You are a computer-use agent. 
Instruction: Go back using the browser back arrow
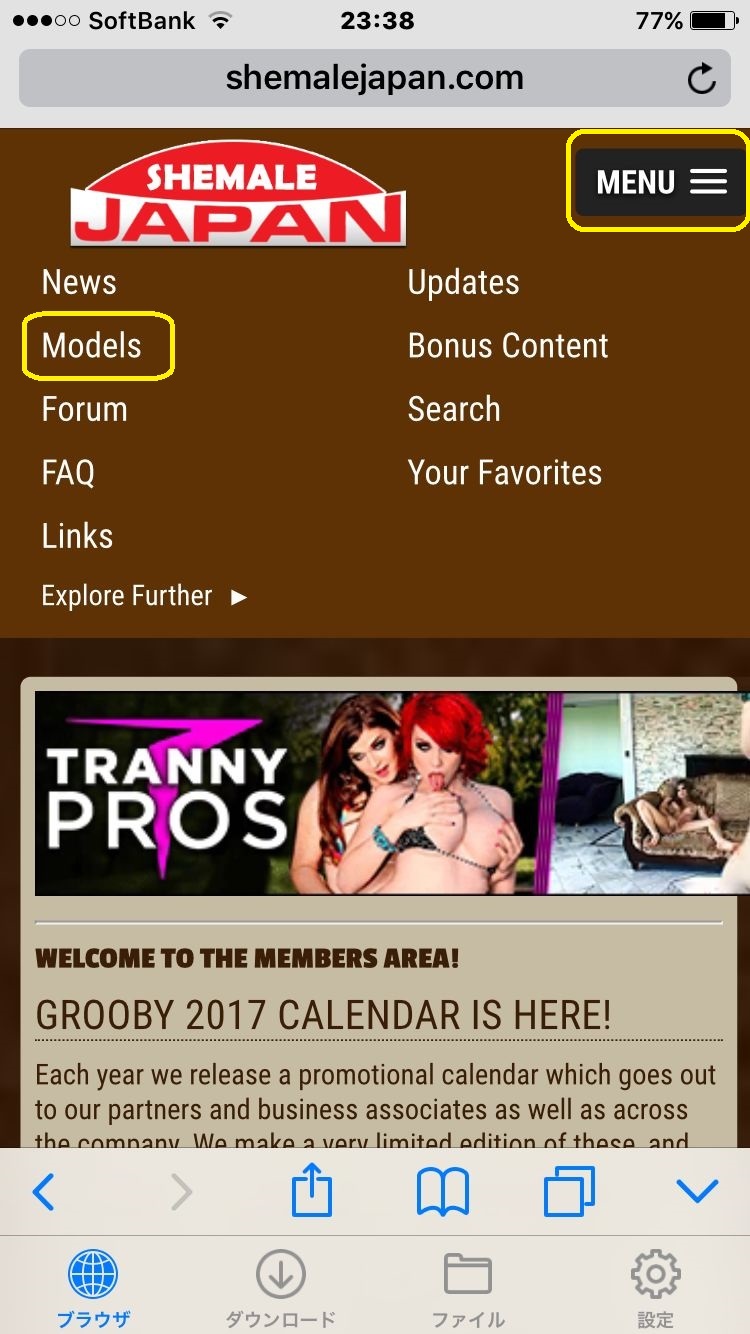pyautogui.click(x=43, y=1192)
